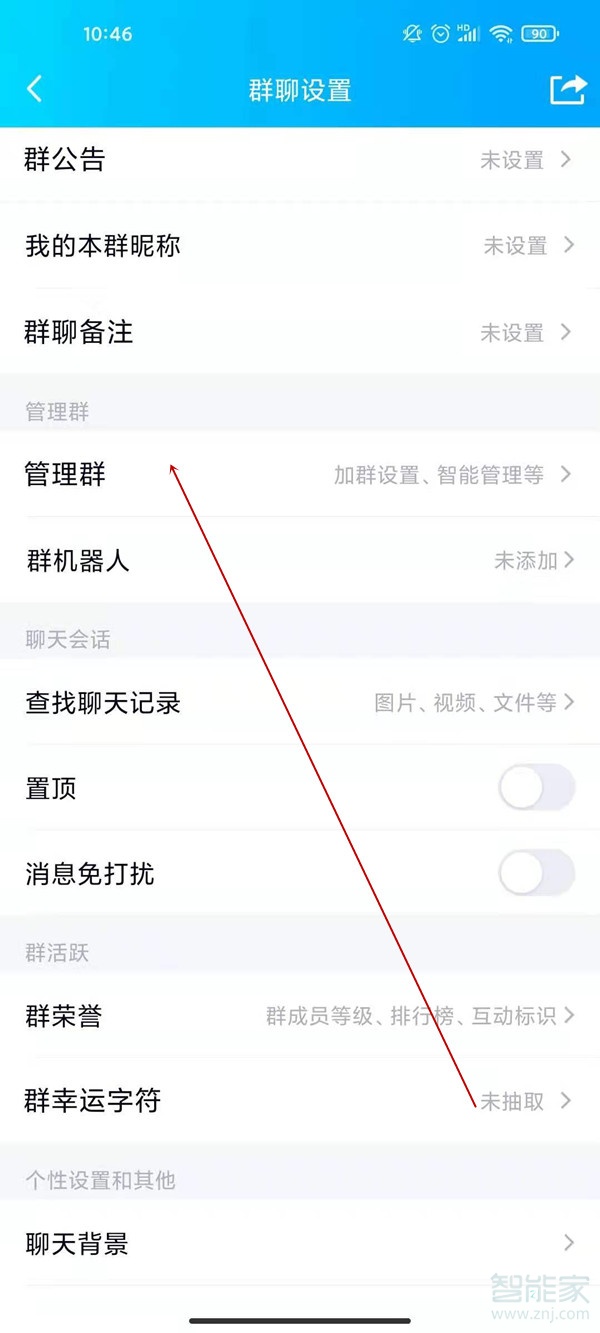Viewport: 600px width, 1333px height.
Task: Open 群幸运字符 lucky character row
Action: (300, 1101)
